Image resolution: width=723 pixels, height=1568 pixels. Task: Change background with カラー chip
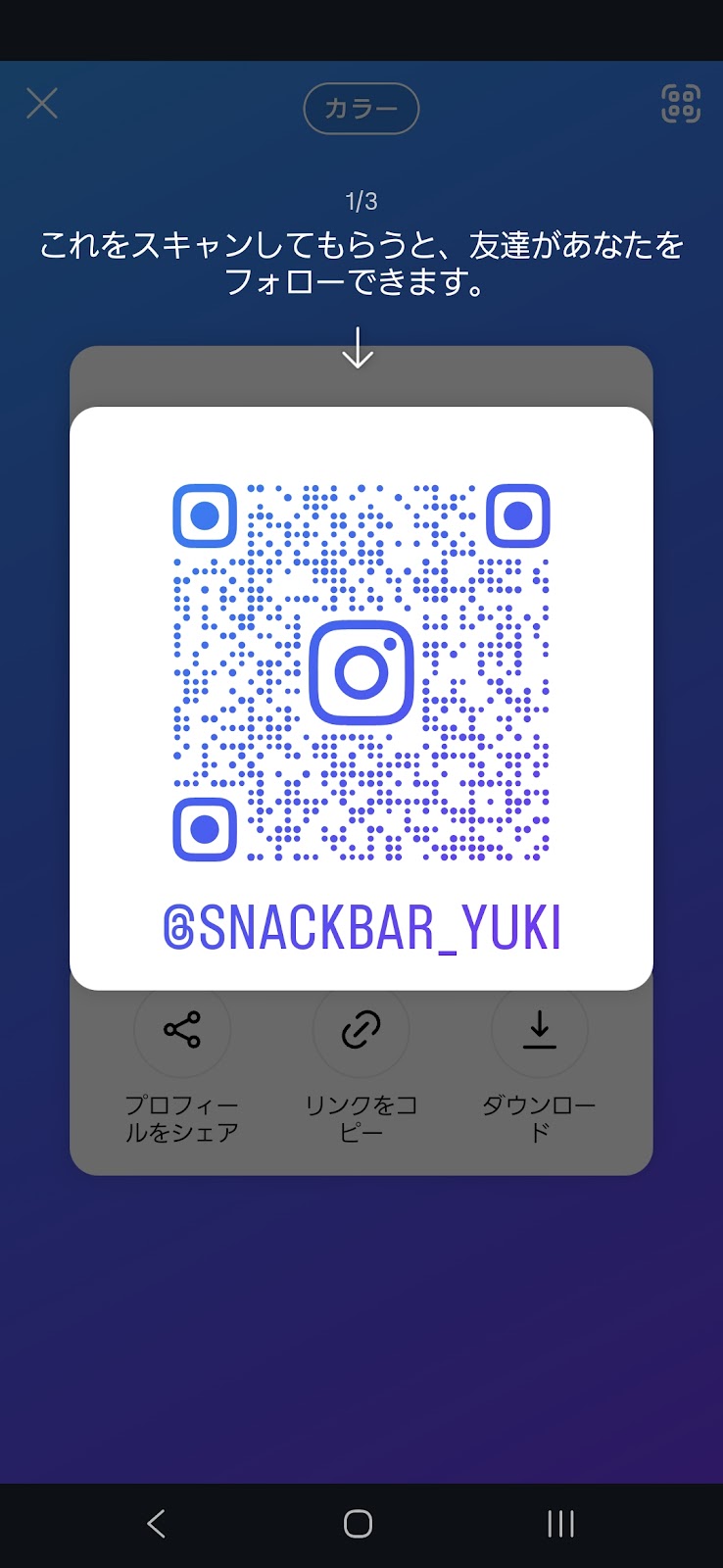[361, 108]
